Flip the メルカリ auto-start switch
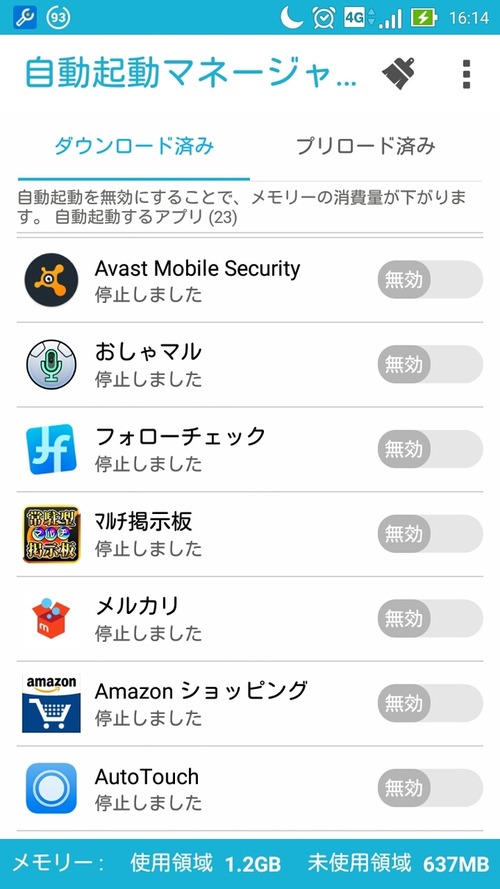 click(x=430, y=618)
